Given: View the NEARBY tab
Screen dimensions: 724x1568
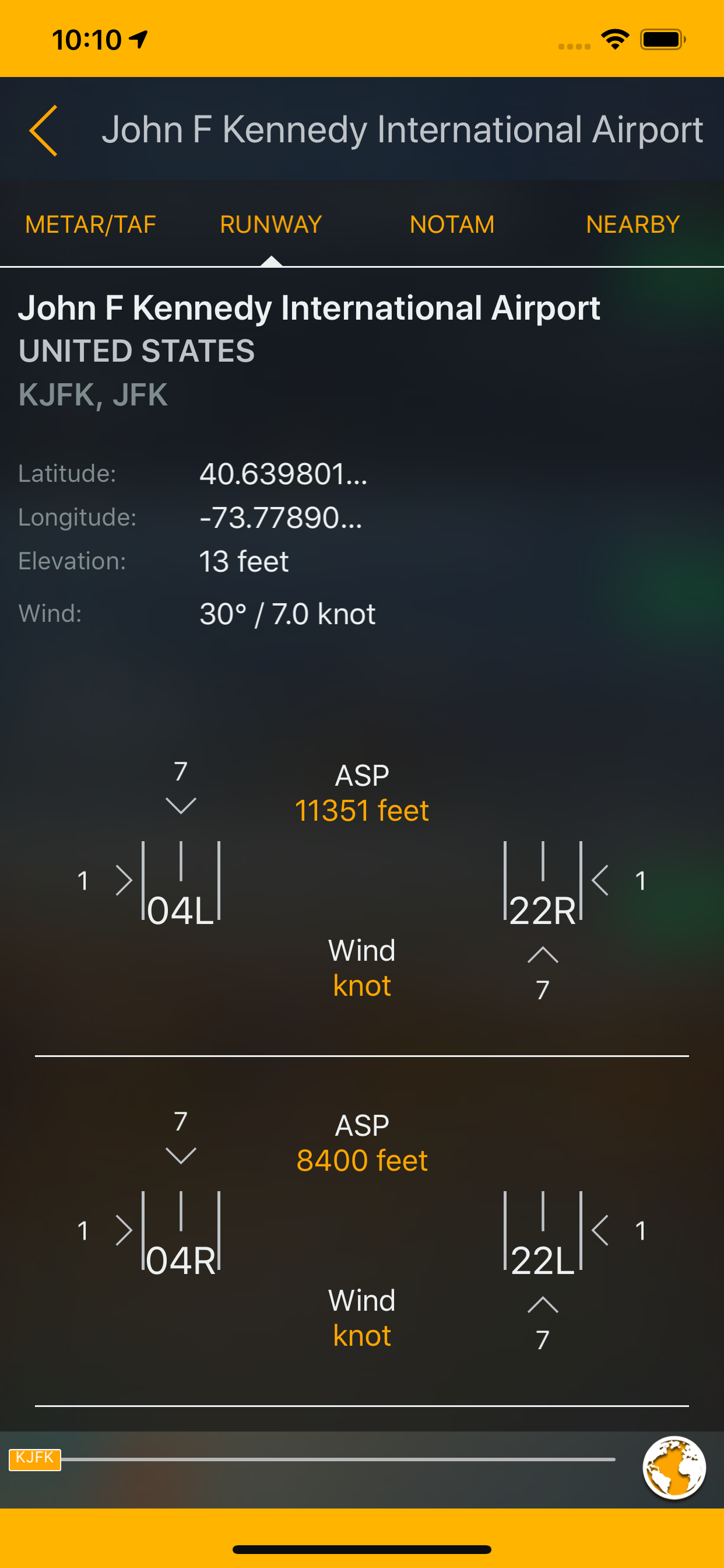Looking at the screenshot, I should point(632,225).
